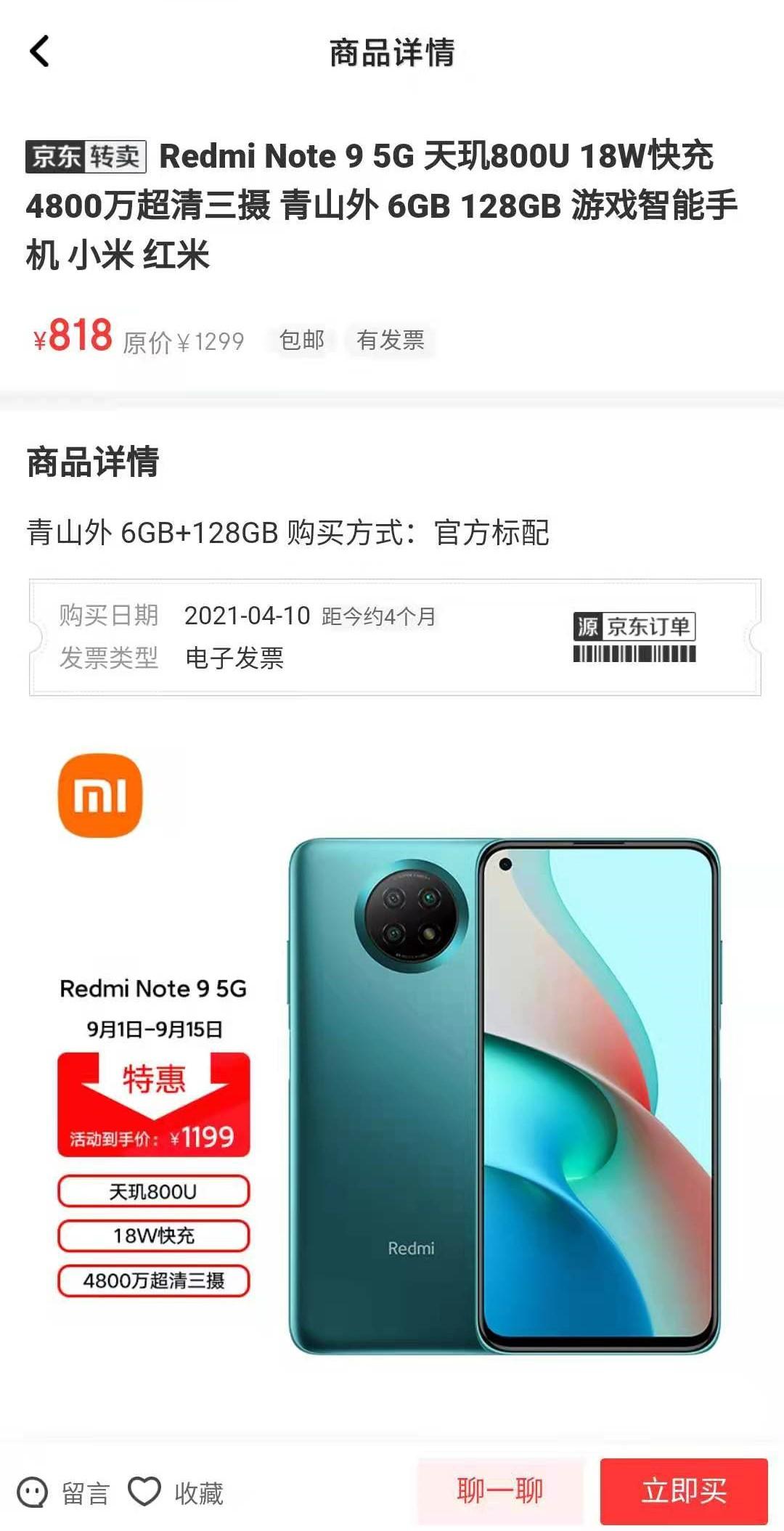Leave a message via 留言
The image size is (784, 1531).
tap(63, 1493)
